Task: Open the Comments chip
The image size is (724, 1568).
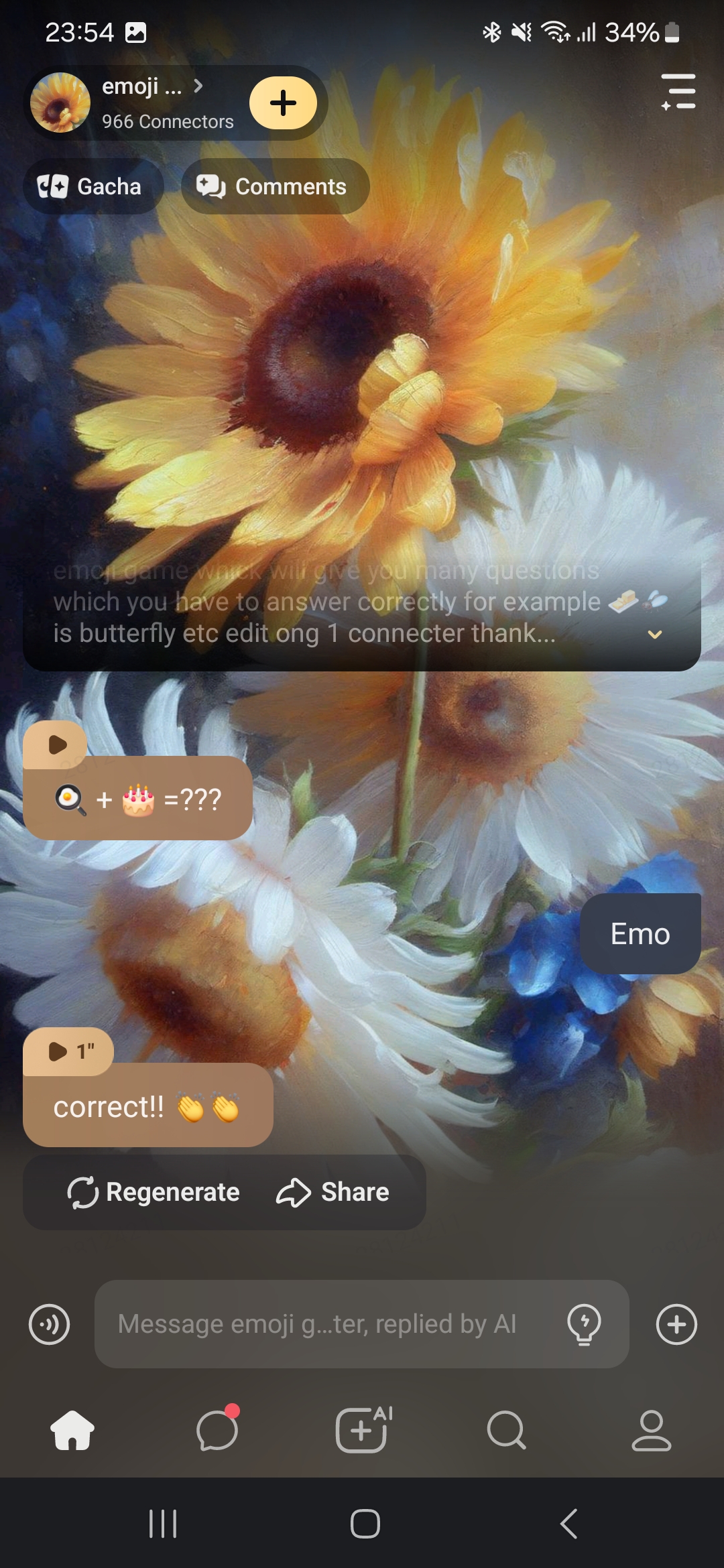Action: tap(275, 186)
